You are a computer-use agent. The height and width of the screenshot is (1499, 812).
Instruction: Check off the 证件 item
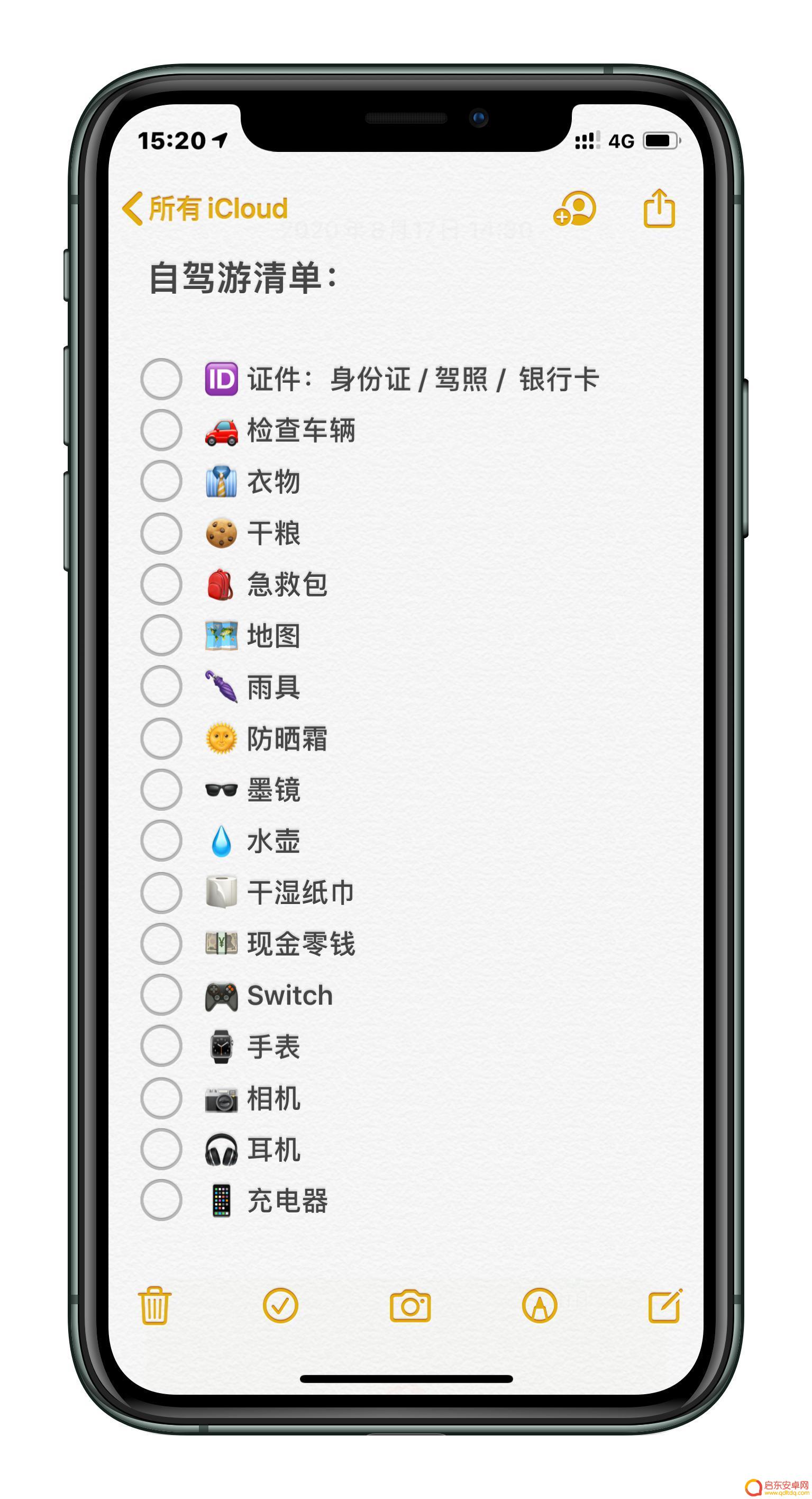click(x=161, y=379)
